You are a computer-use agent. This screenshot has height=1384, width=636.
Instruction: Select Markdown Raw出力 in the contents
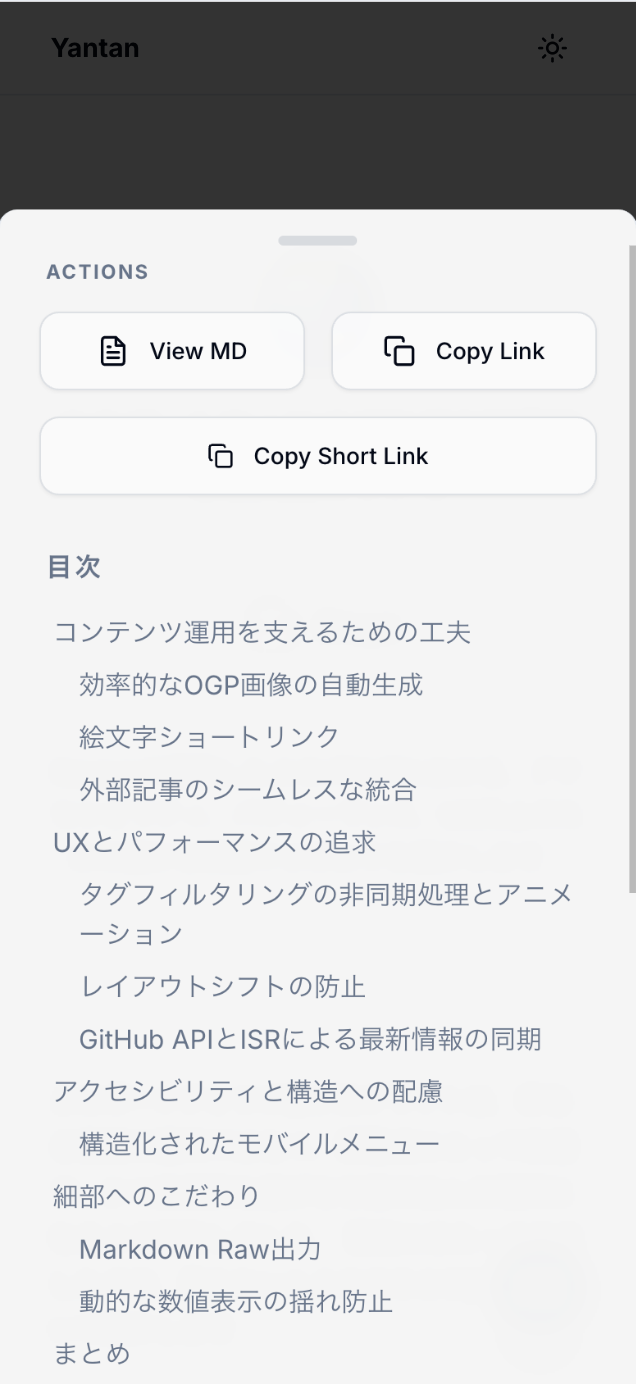[x=200, y=1249]
